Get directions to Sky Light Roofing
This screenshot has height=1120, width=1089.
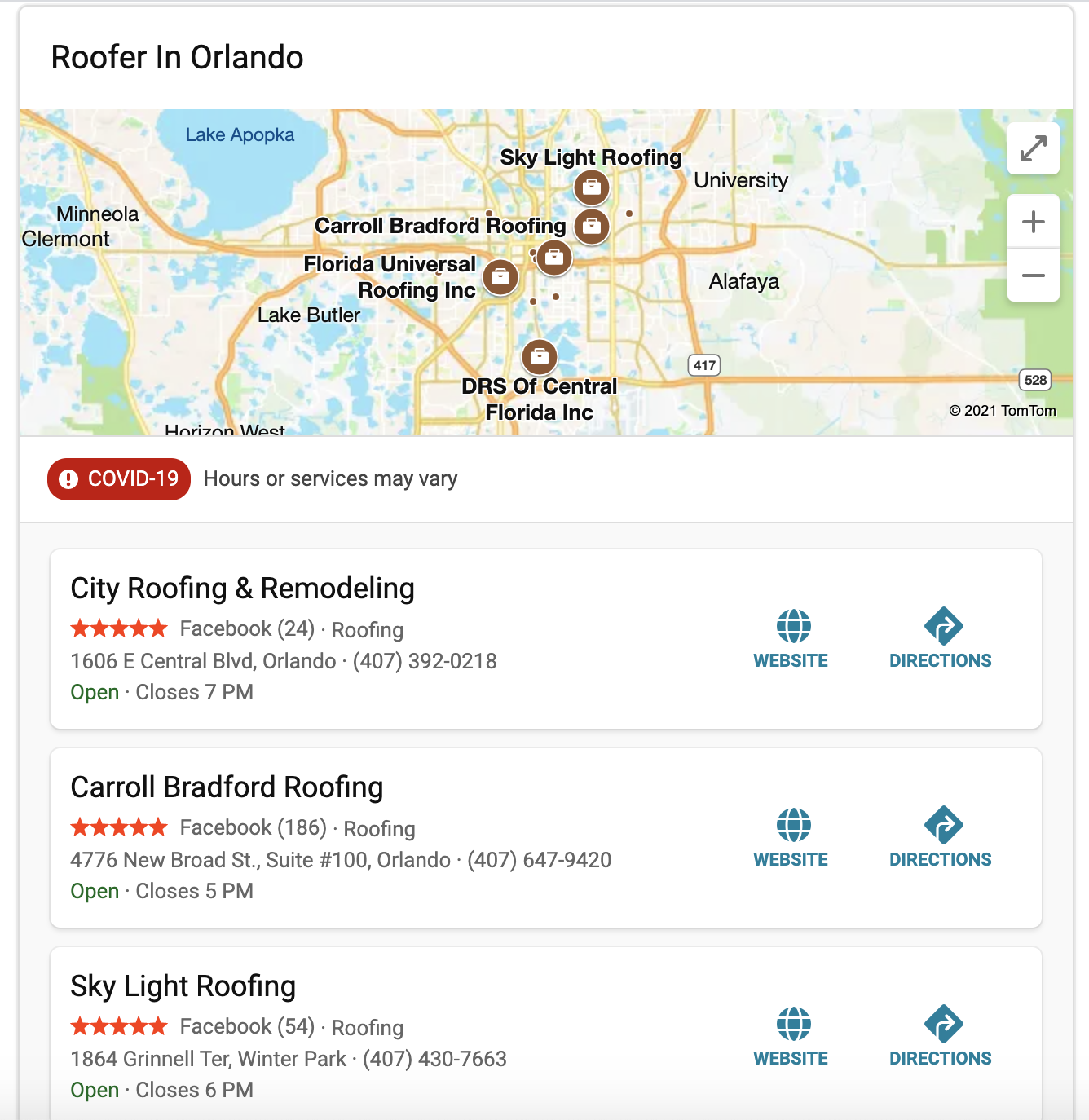click(941, 1036)
